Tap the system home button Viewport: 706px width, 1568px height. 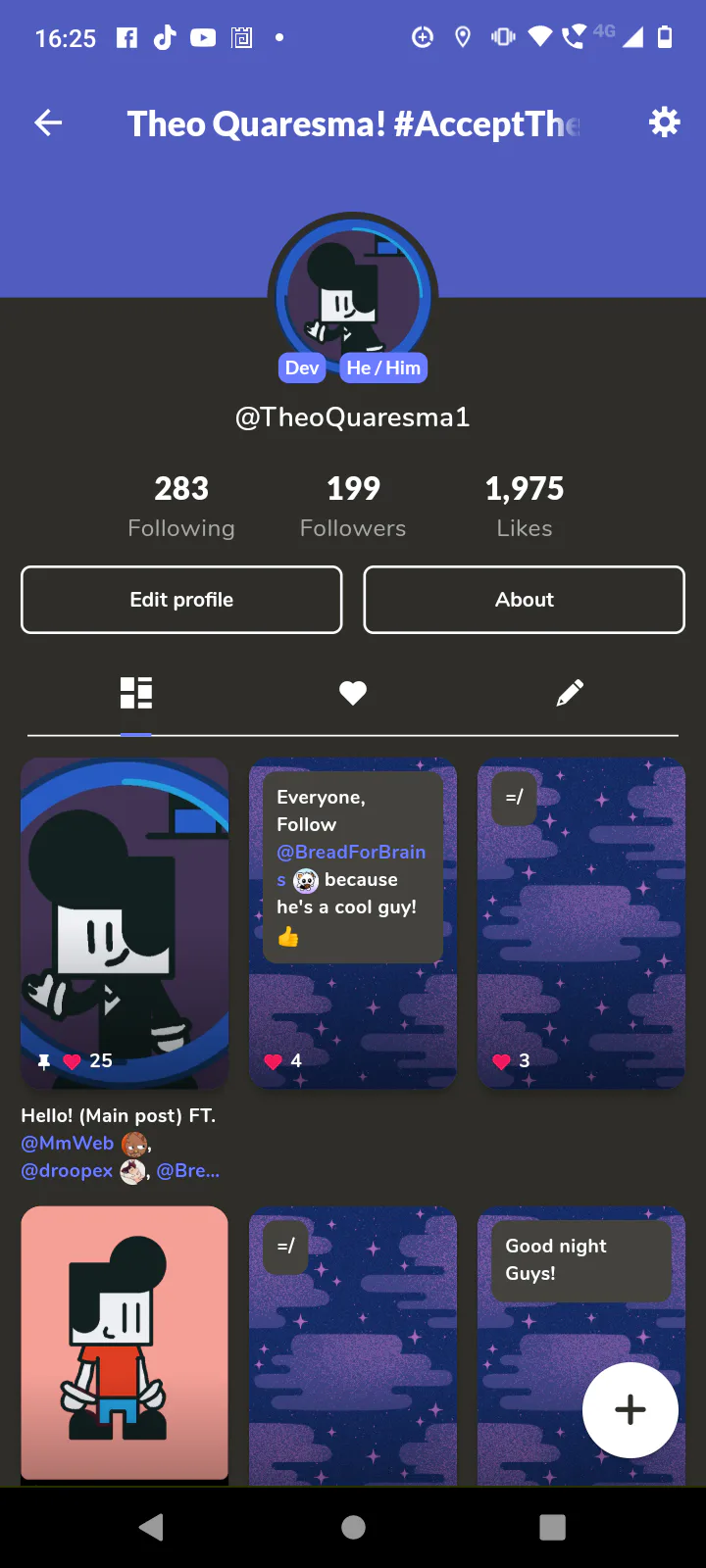click(x=353, y=1527)
